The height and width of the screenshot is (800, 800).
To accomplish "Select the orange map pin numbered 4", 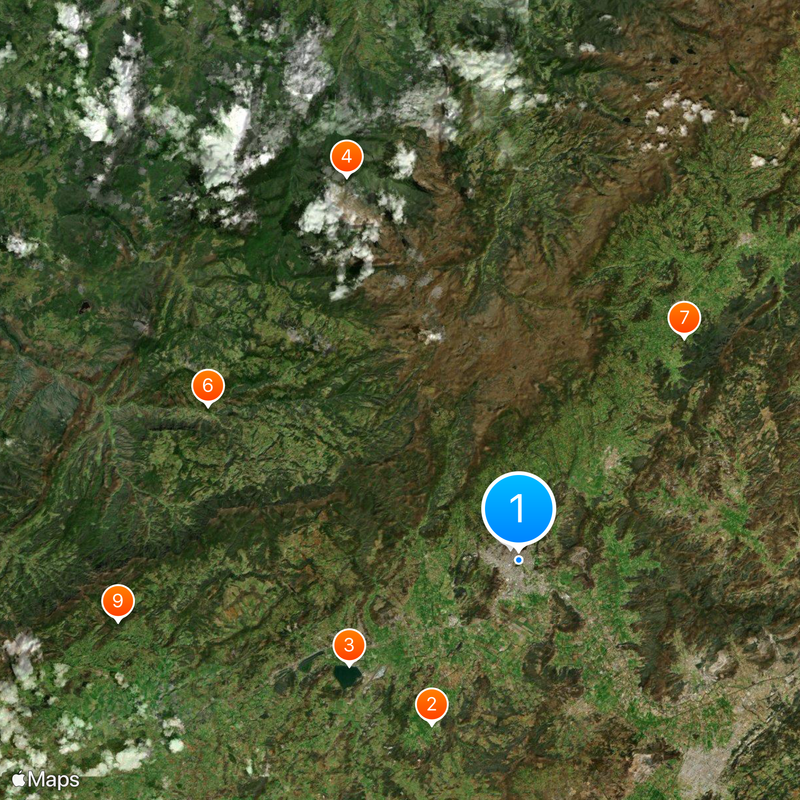I will (x=346, y=157).
